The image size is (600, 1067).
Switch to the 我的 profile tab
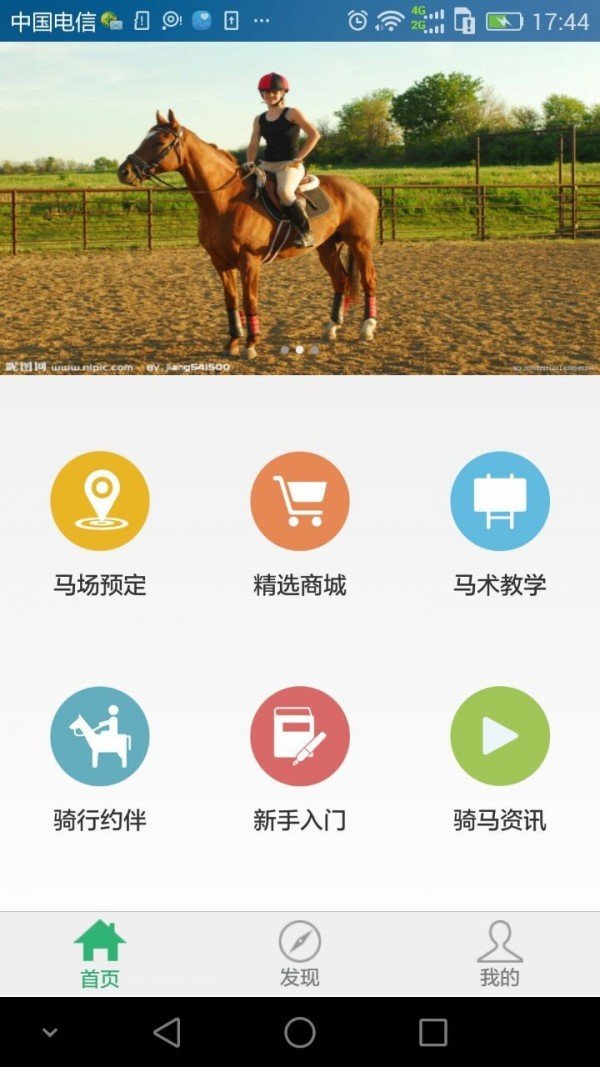click(500, 954)
